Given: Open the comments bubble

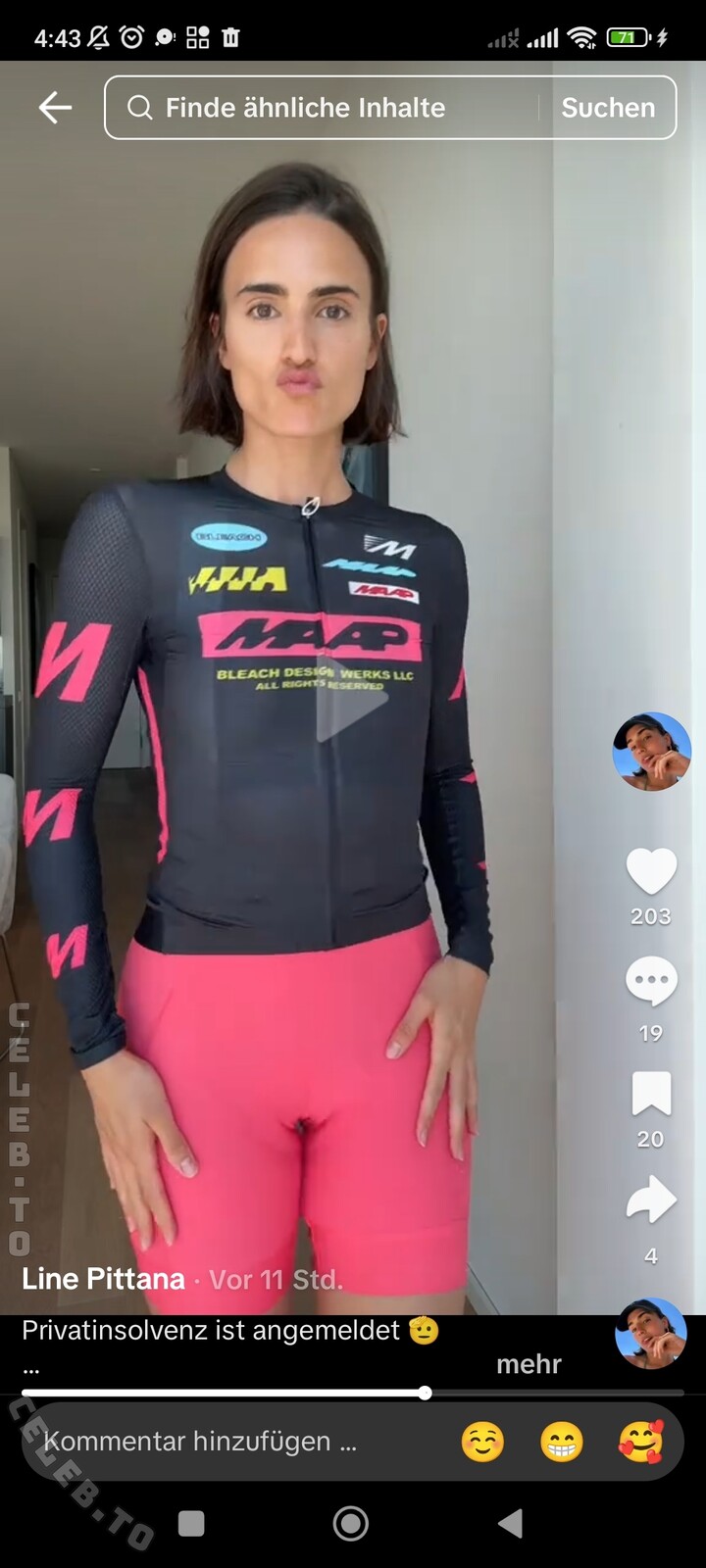Looking at the screenshot, I should [x=651, y=981].
